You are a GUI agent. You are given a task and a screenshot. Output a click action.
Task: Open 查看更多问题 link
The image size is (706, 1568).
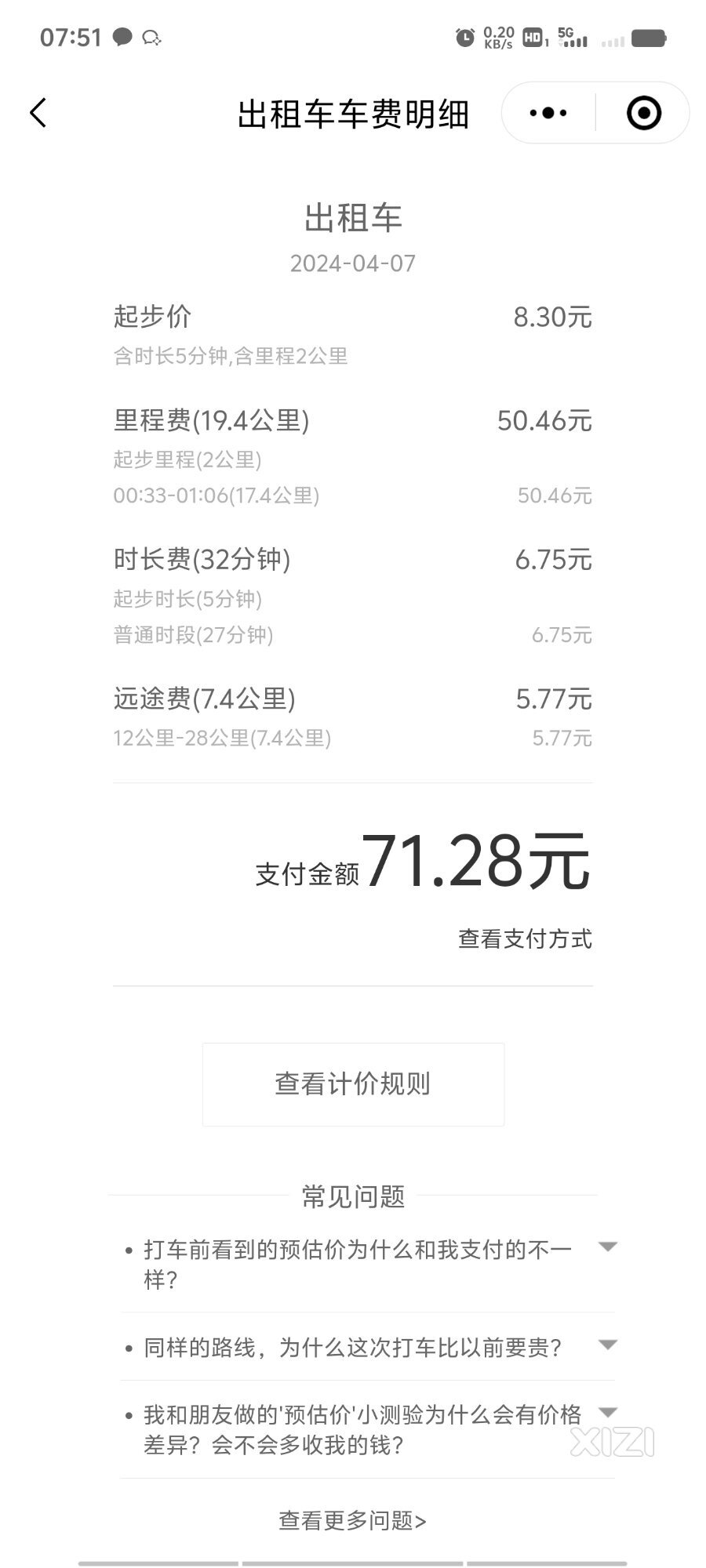point(353,1520)
